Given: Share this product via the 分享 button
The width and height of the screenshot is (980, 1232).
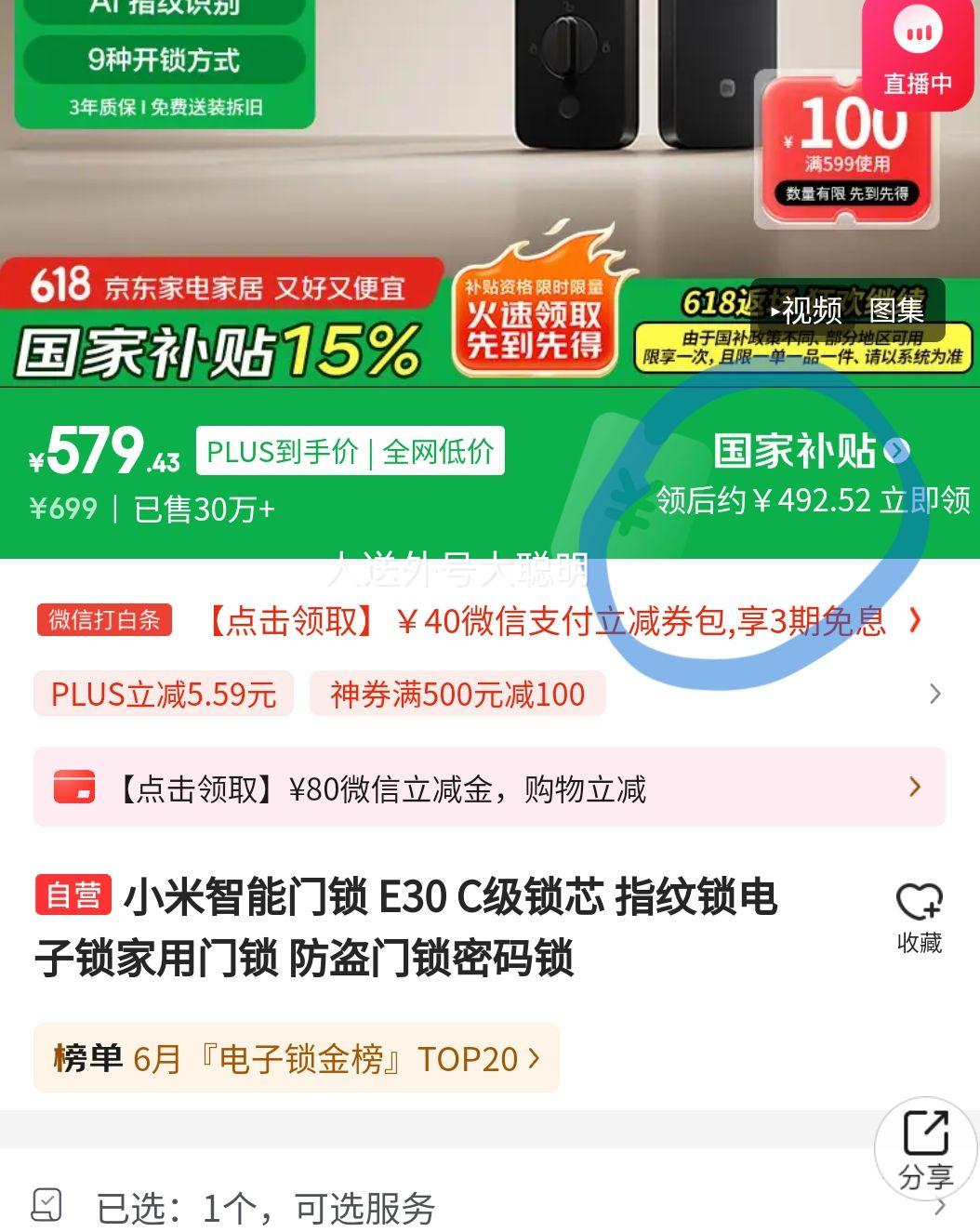Looking at the screenshot, I should tap(925, 1148).
